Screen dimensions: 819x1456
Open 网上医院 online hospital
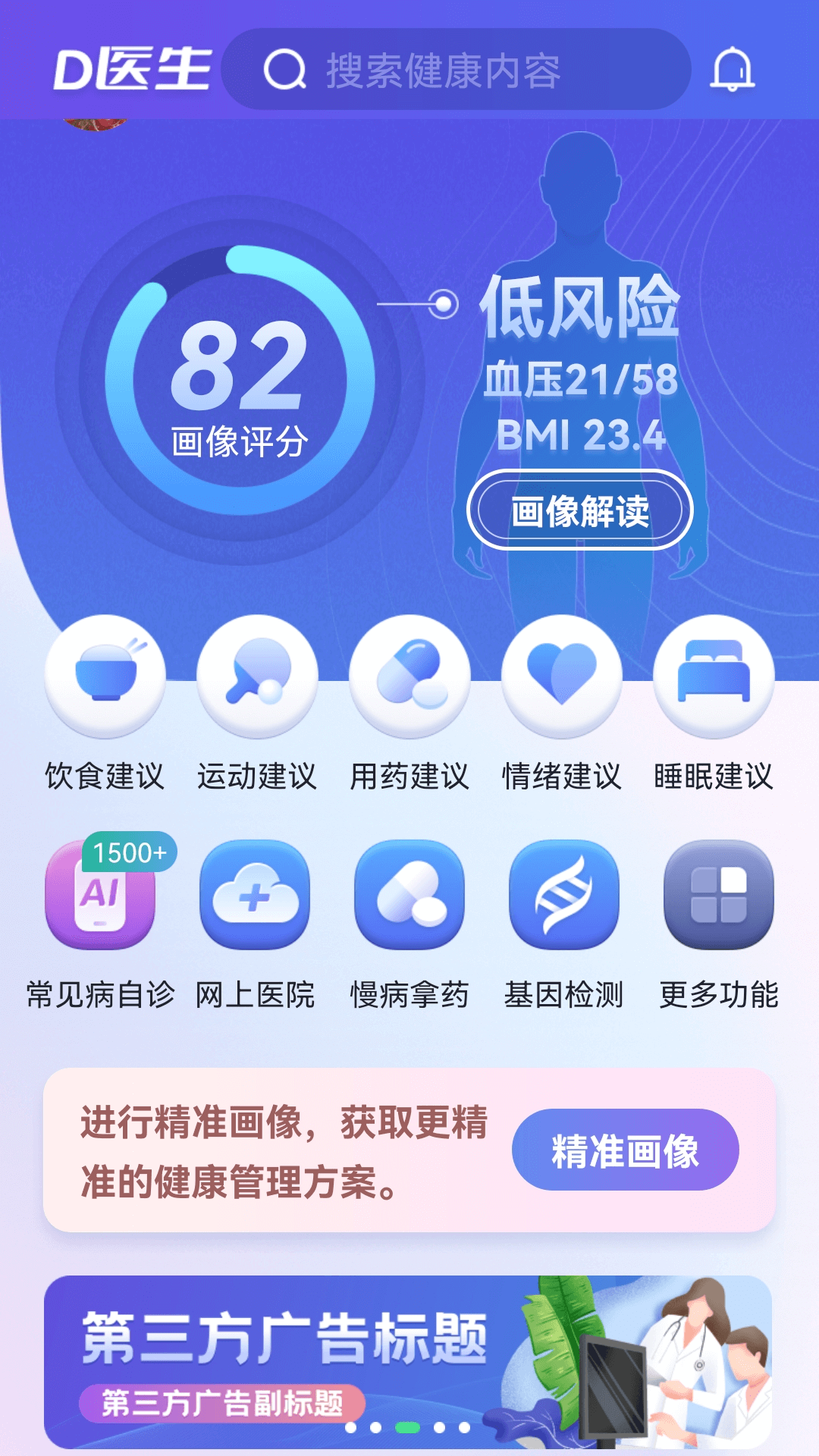(255, 895)
